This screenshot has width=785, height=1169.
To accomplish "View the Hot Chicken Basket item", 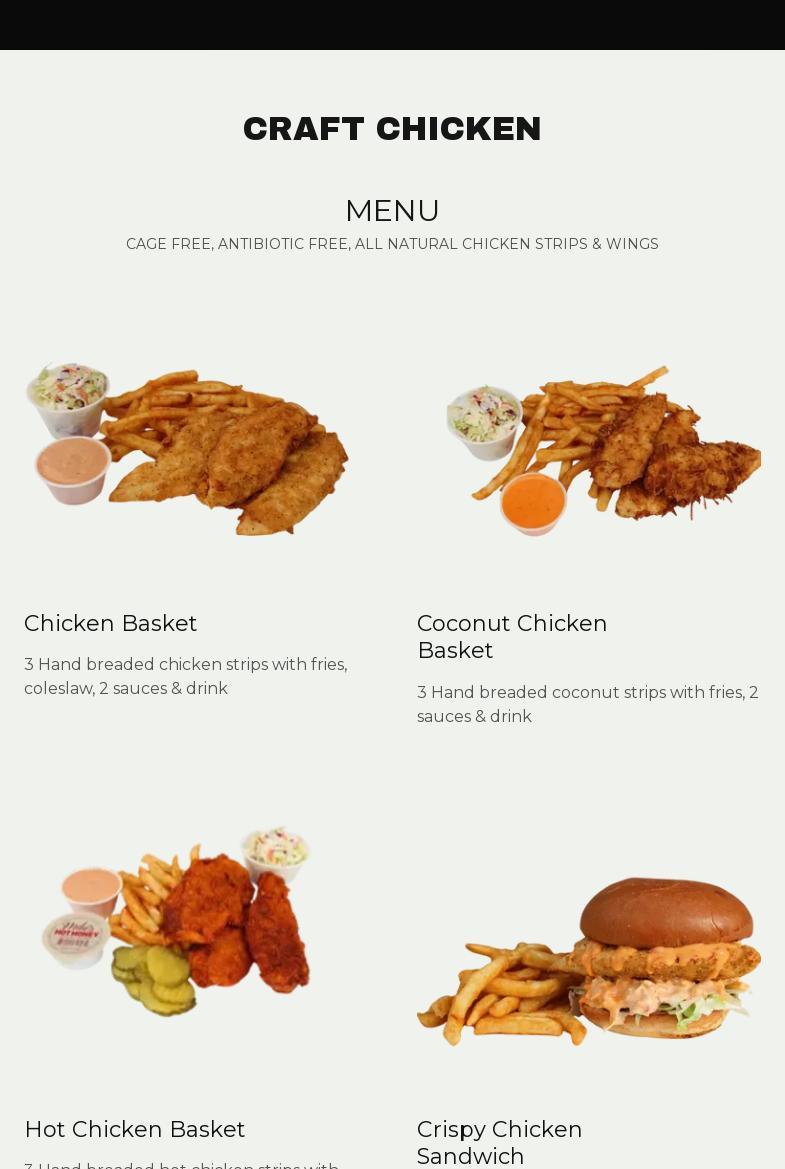I will 135,1129.
